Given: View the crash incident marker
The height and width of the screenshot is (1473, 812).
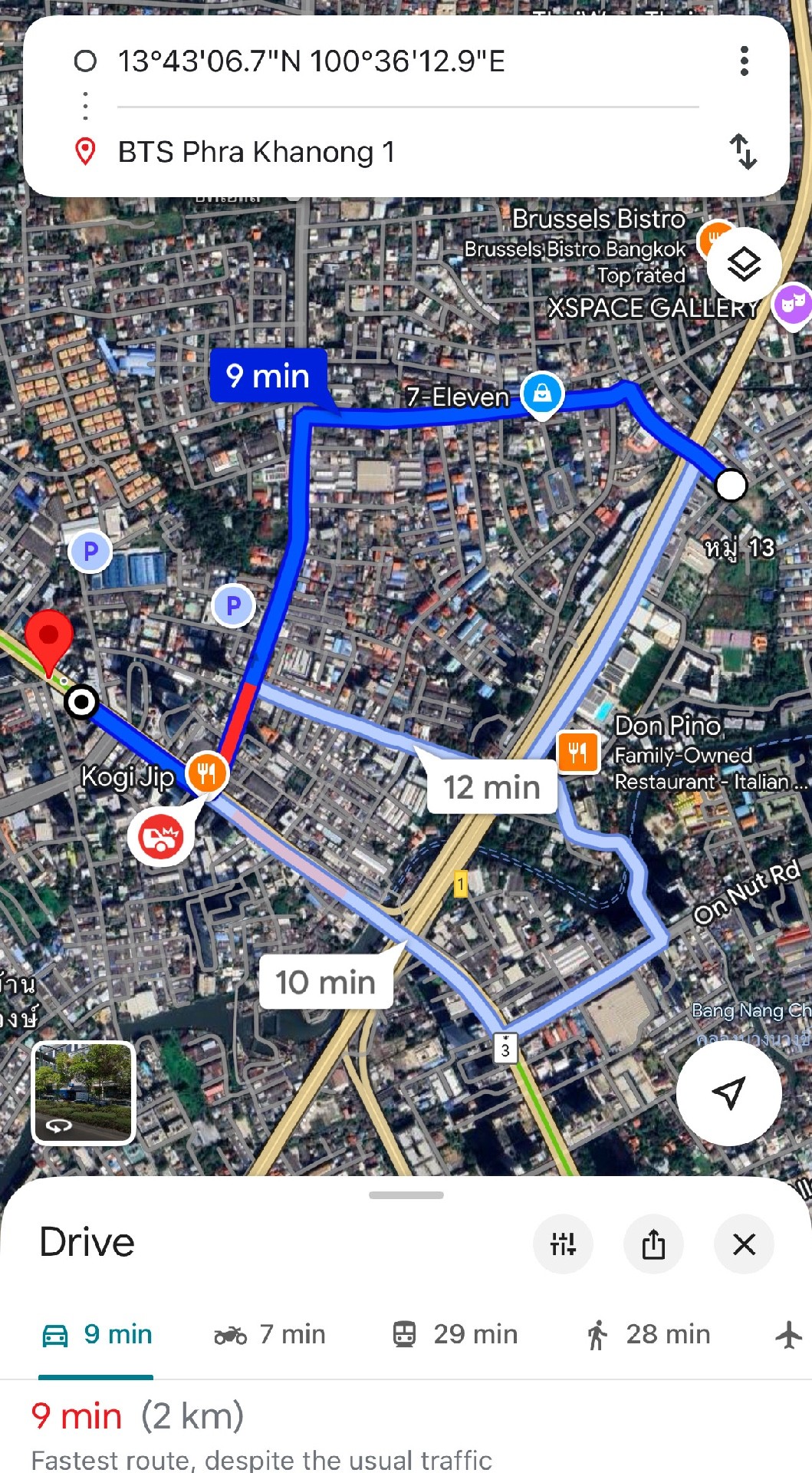Looking at the screenshot, I should click(x=161, y=837).
